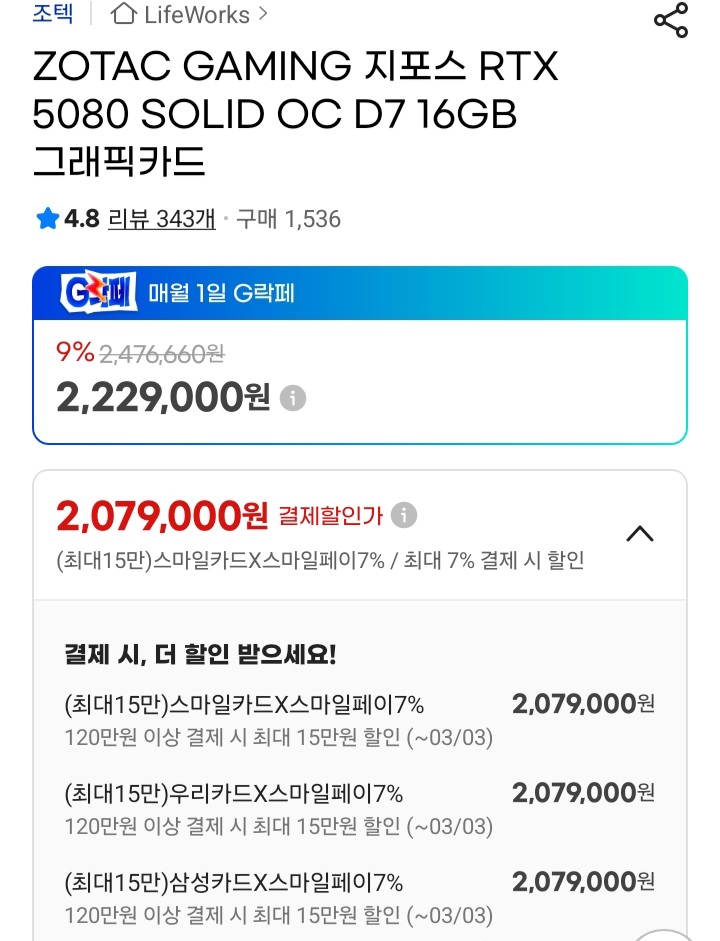
Task: Show info about 결제할인가
Action: click(404, 516)
